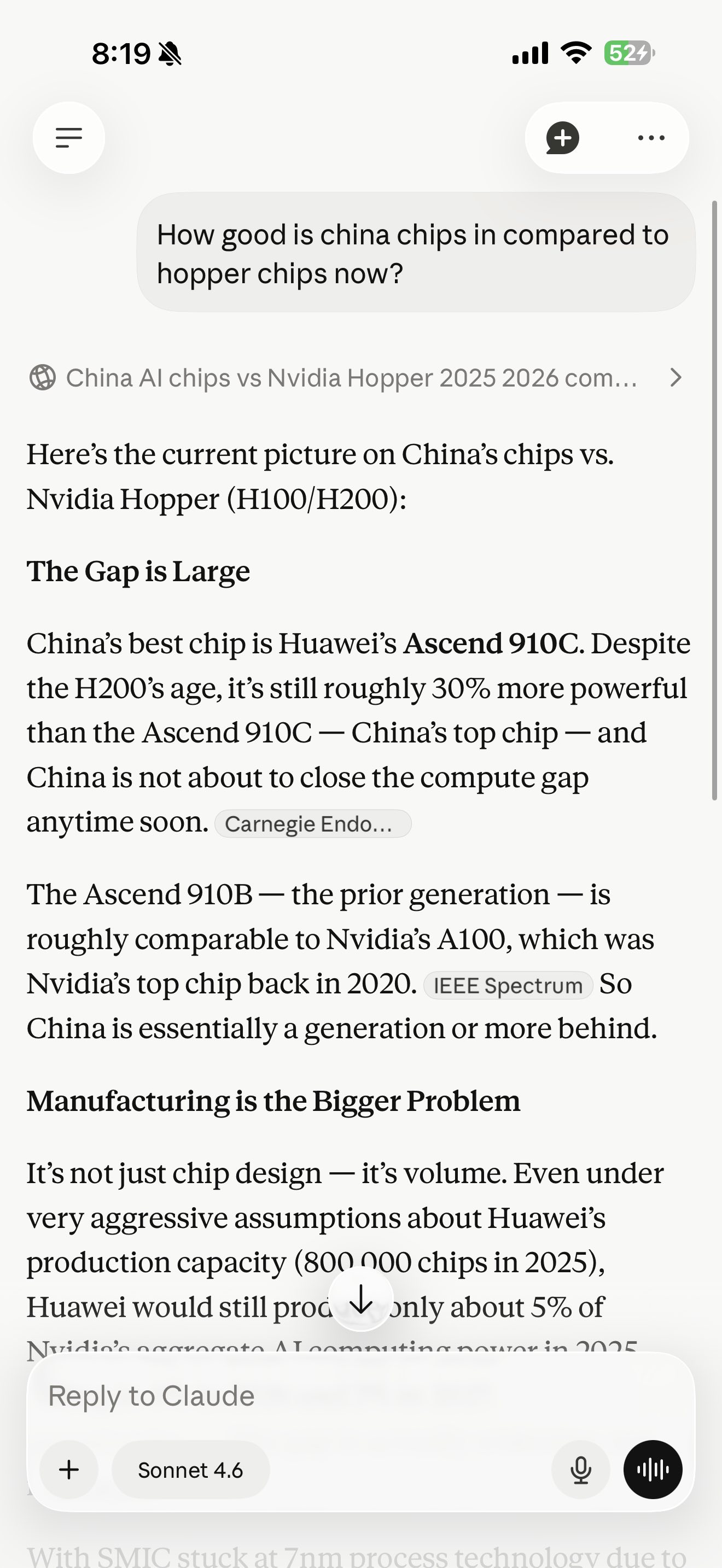Viewport: 722px width, 1568px height.
Task: Start dictation with the microphone
Action: pos(581,1470)
